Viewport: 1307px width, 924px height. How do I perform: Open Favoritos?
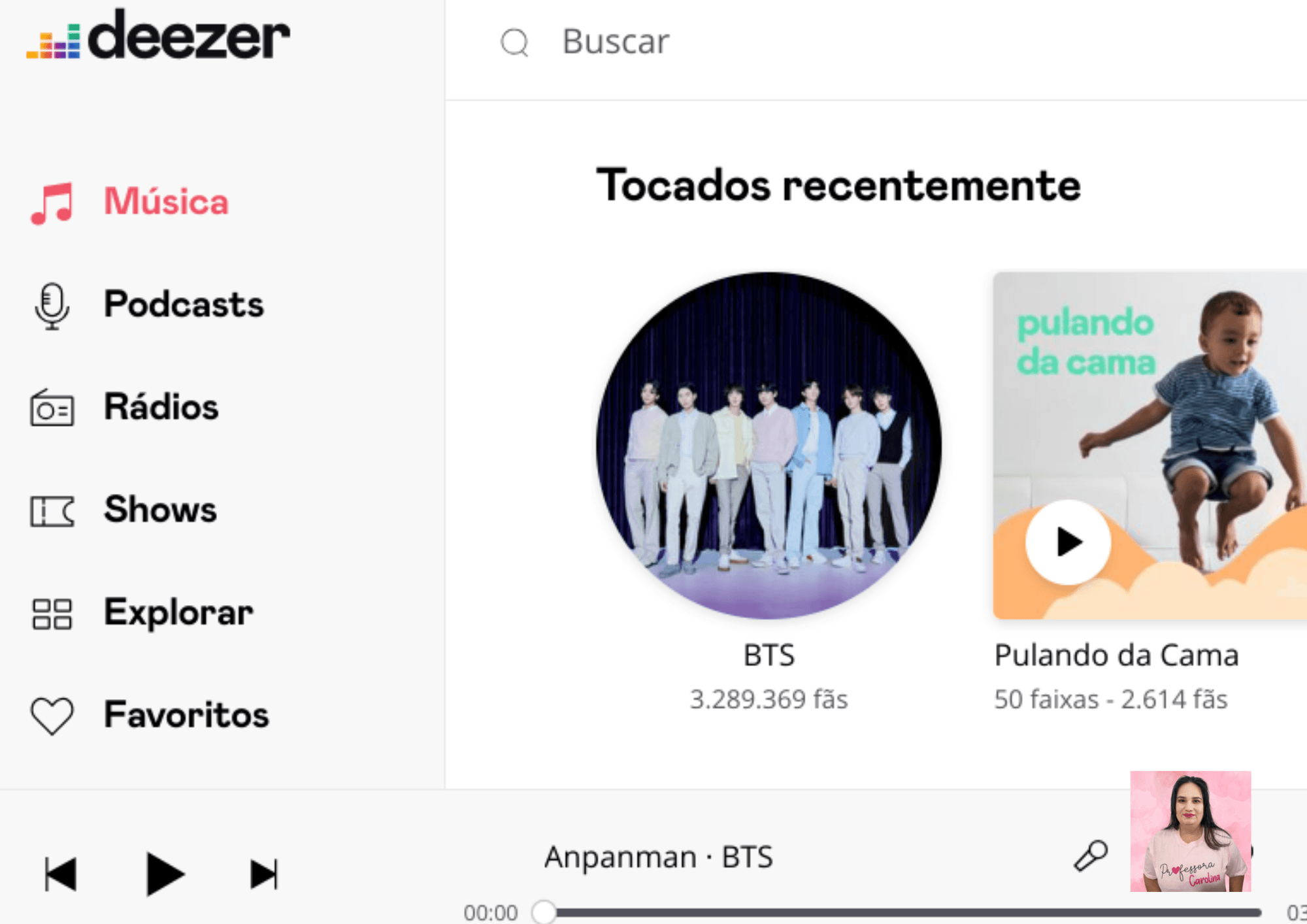pyautogui.click(x=186, y=715)
